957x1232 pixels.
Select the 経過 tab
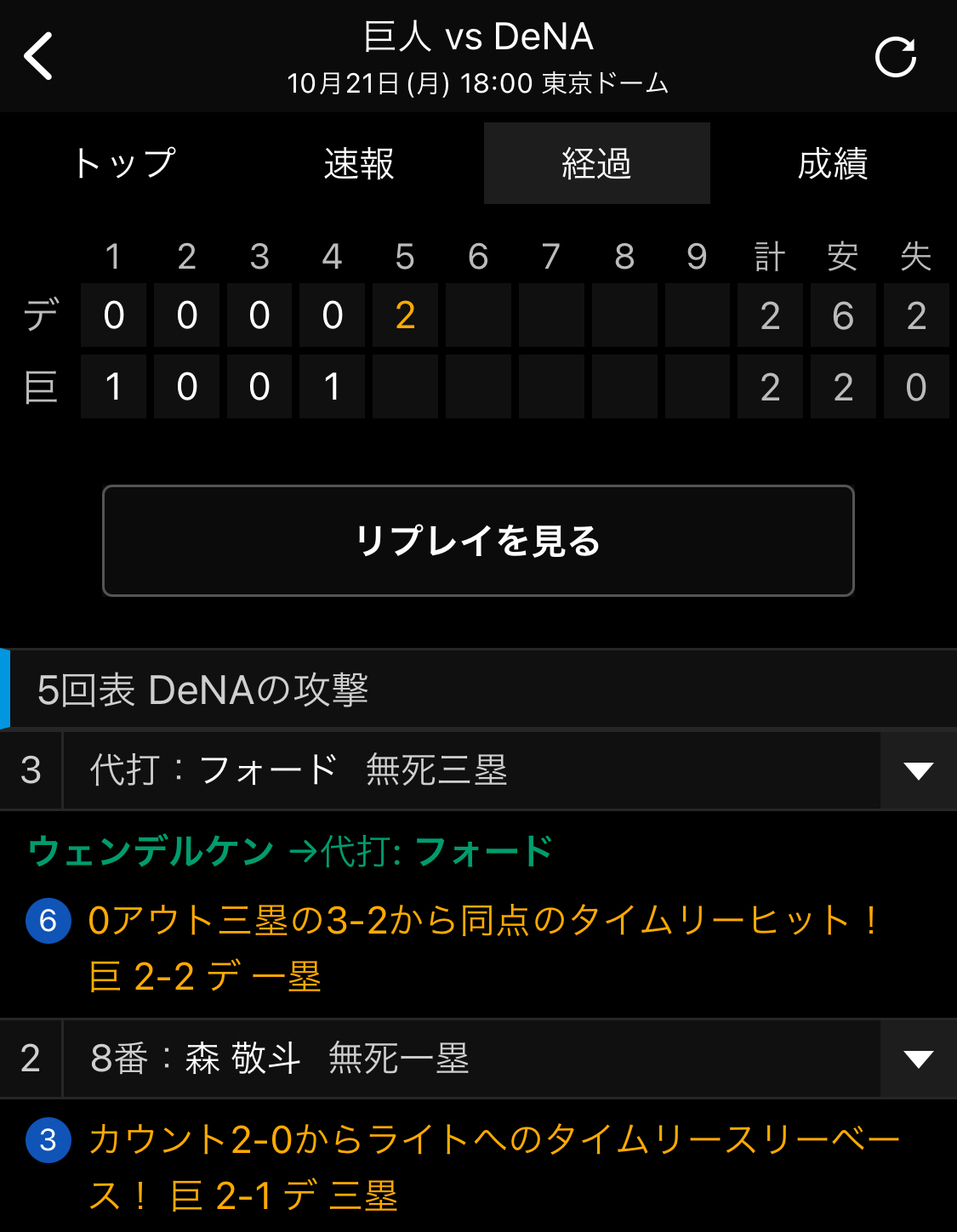[x=596, y=163]
